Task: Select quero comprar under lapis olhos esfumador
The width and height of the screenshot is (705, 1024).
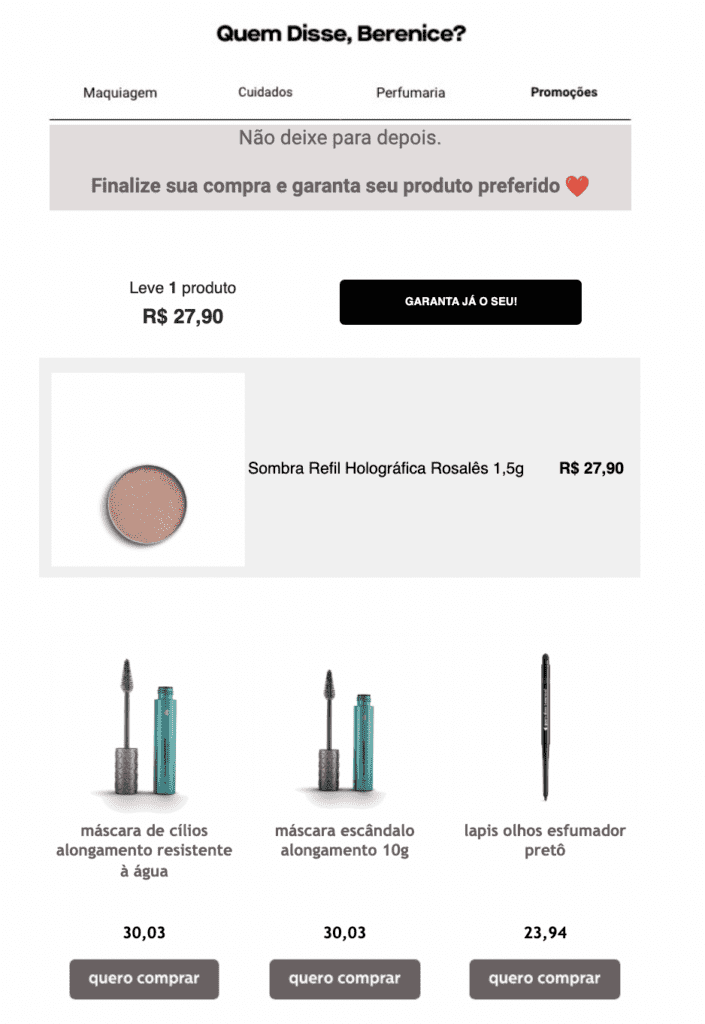Action: coord(545,979)
